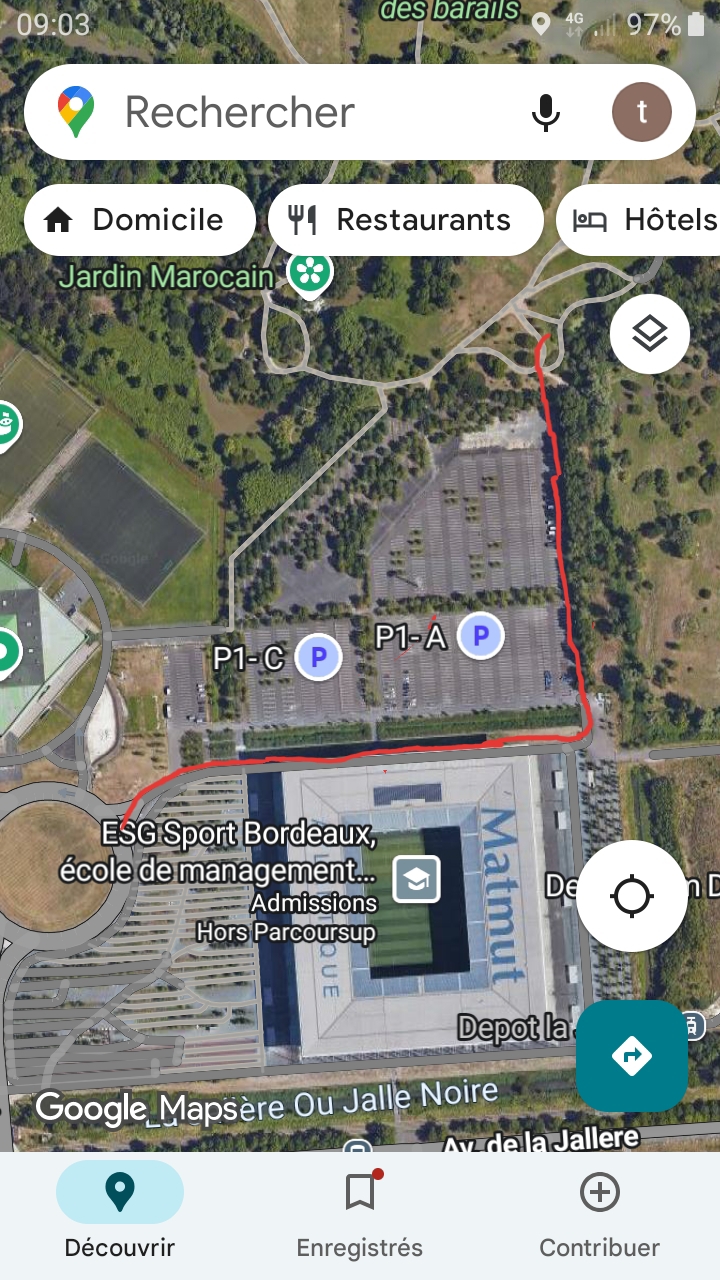Center map on my location

(632, 896)
